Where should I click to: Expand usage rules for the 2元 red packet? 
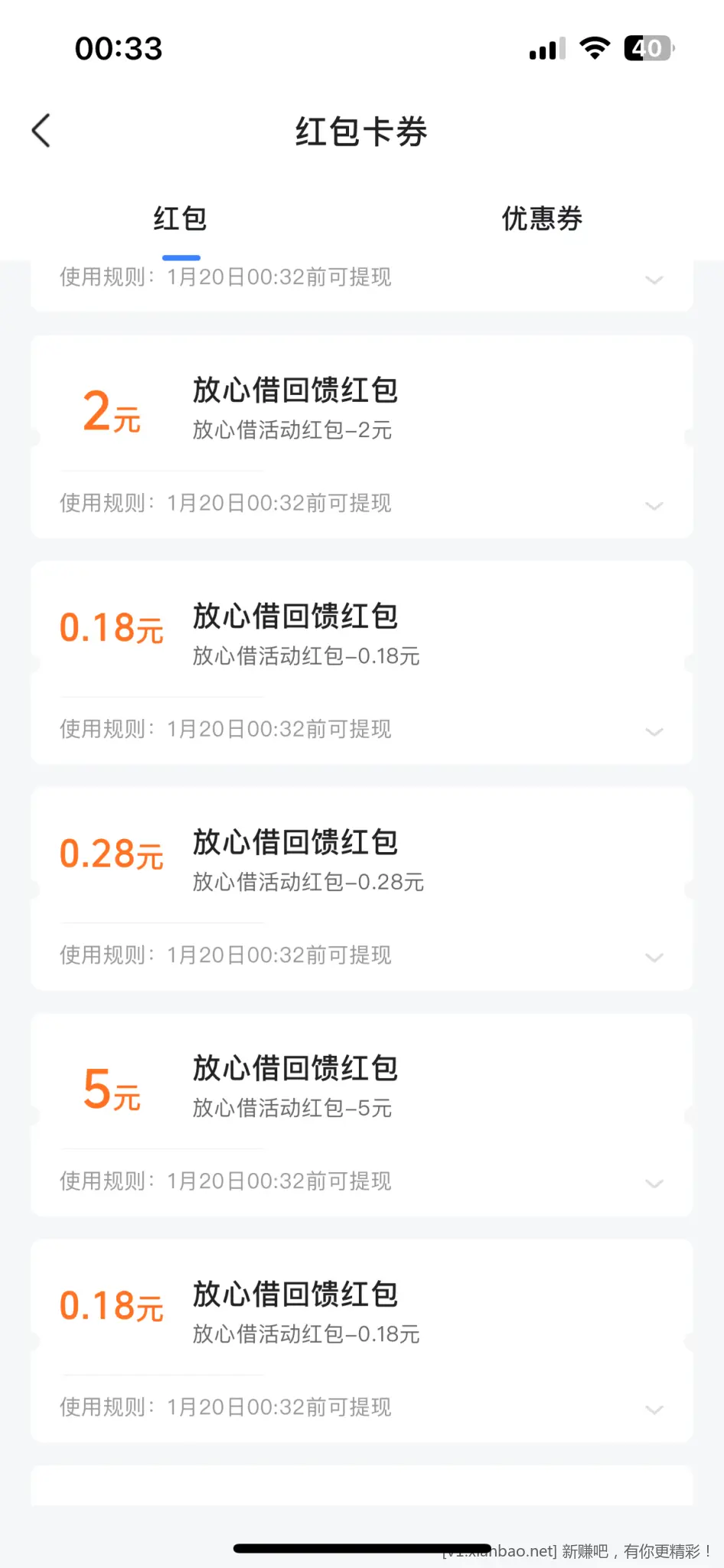click(654, 505)
